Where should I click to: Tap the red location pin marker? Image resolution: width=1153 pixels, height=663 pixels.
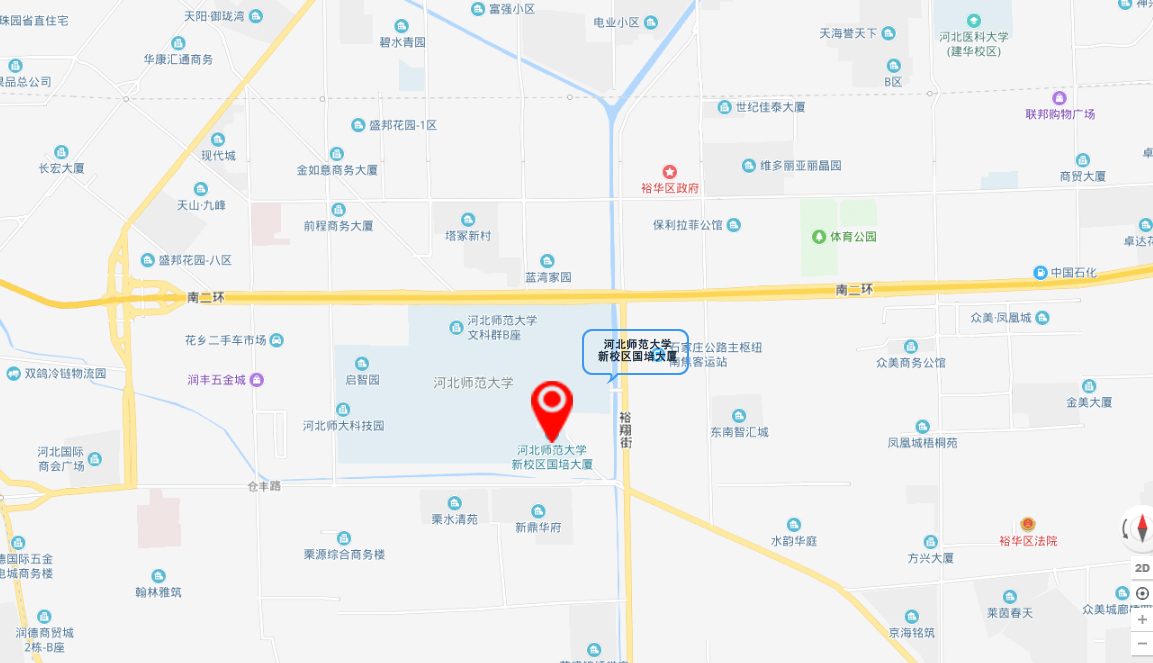[551, 406]
